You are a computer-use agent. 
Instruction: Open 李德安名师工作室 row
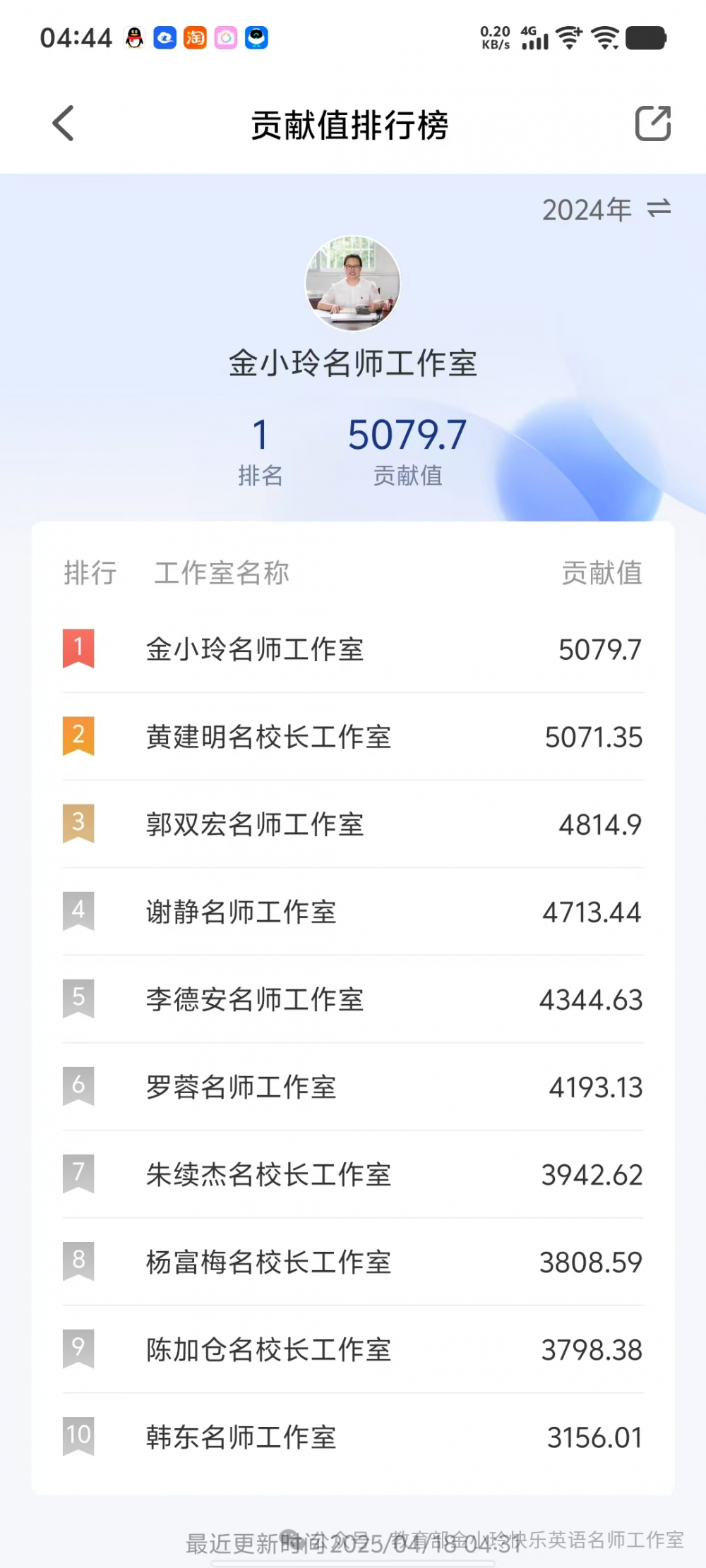pos(254,1000)
